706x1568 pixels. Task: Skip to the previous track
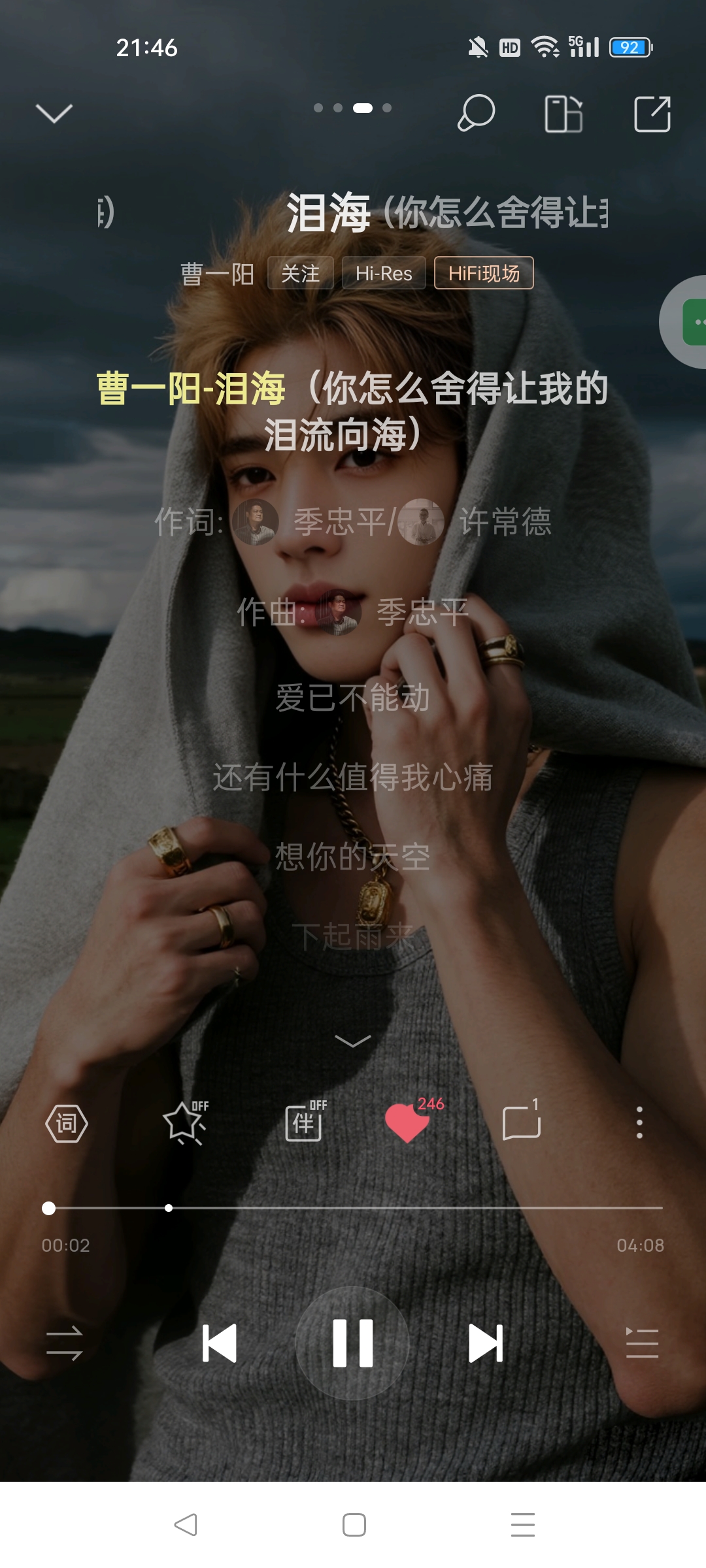pos(220,1343)
